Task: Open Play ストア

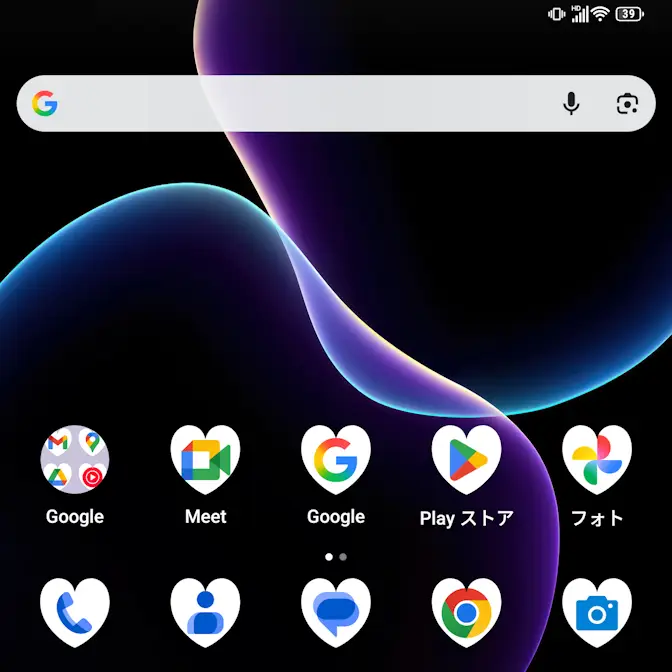Action: click(466, 461)
